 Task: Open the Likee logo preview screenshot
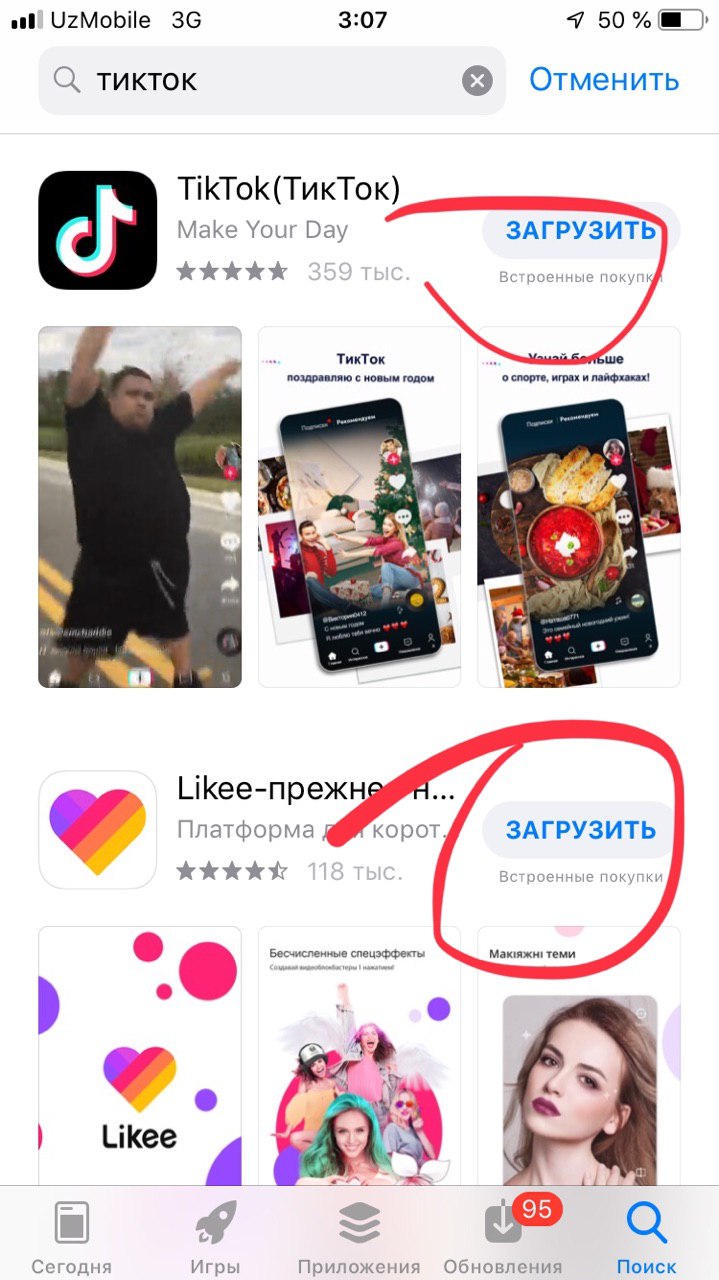click(x=140, y=1055)
